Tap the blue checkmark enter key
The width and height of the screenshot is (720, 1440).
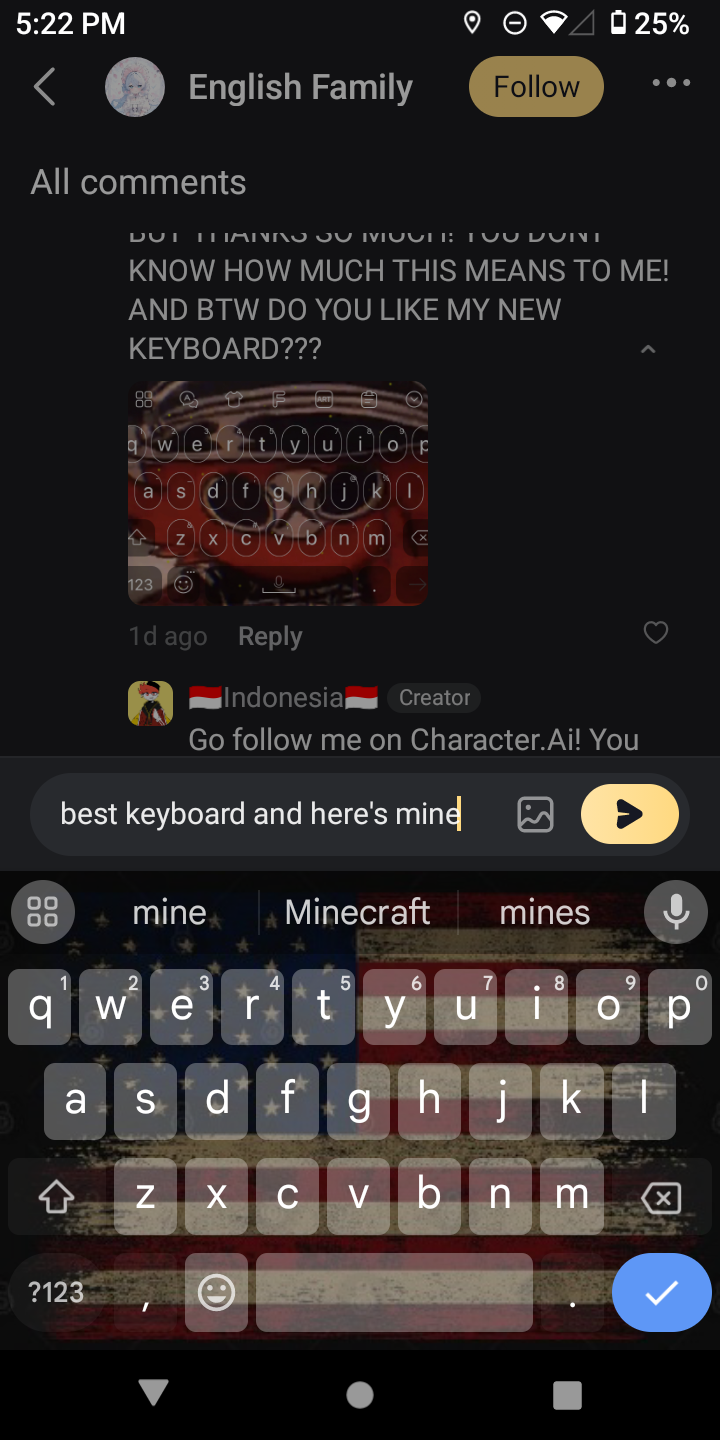[x=661, y=1293]
